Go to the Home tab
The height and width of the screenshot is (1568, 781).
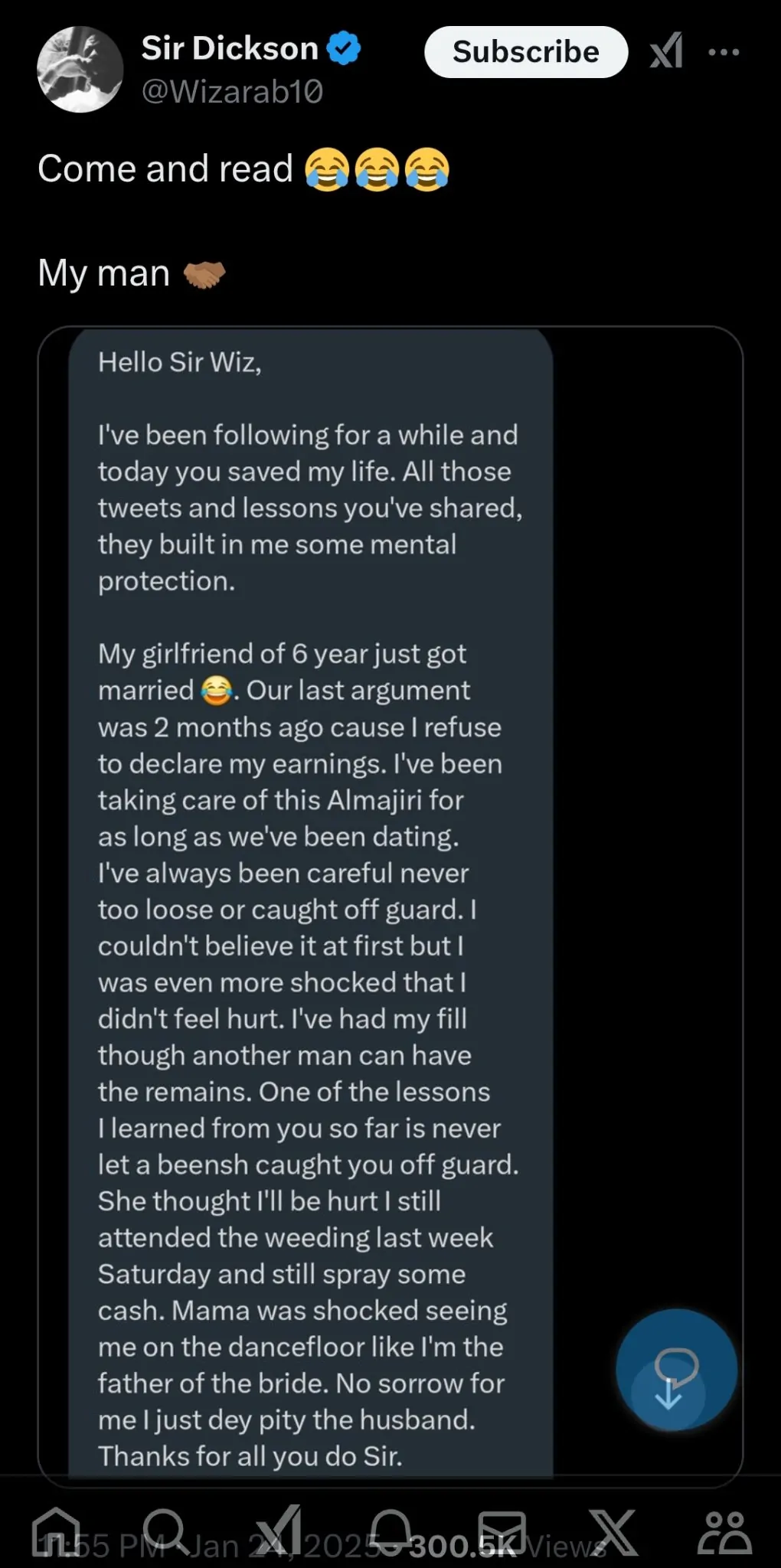coord(57,1532)
